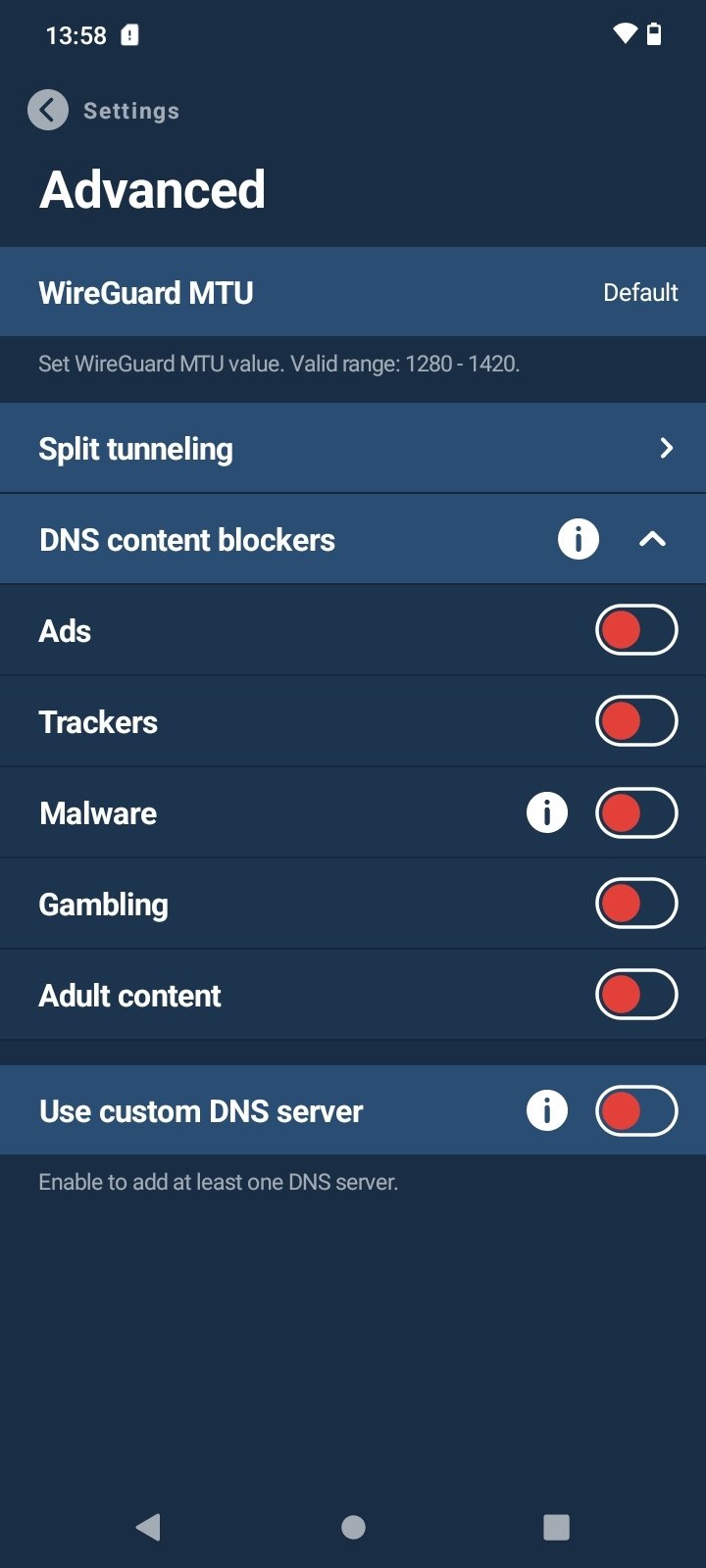Screen dimensions: 706x1568
Task: Edit the WireGuard MTU value
Action: pyautogui.click(x=353, y=292)
